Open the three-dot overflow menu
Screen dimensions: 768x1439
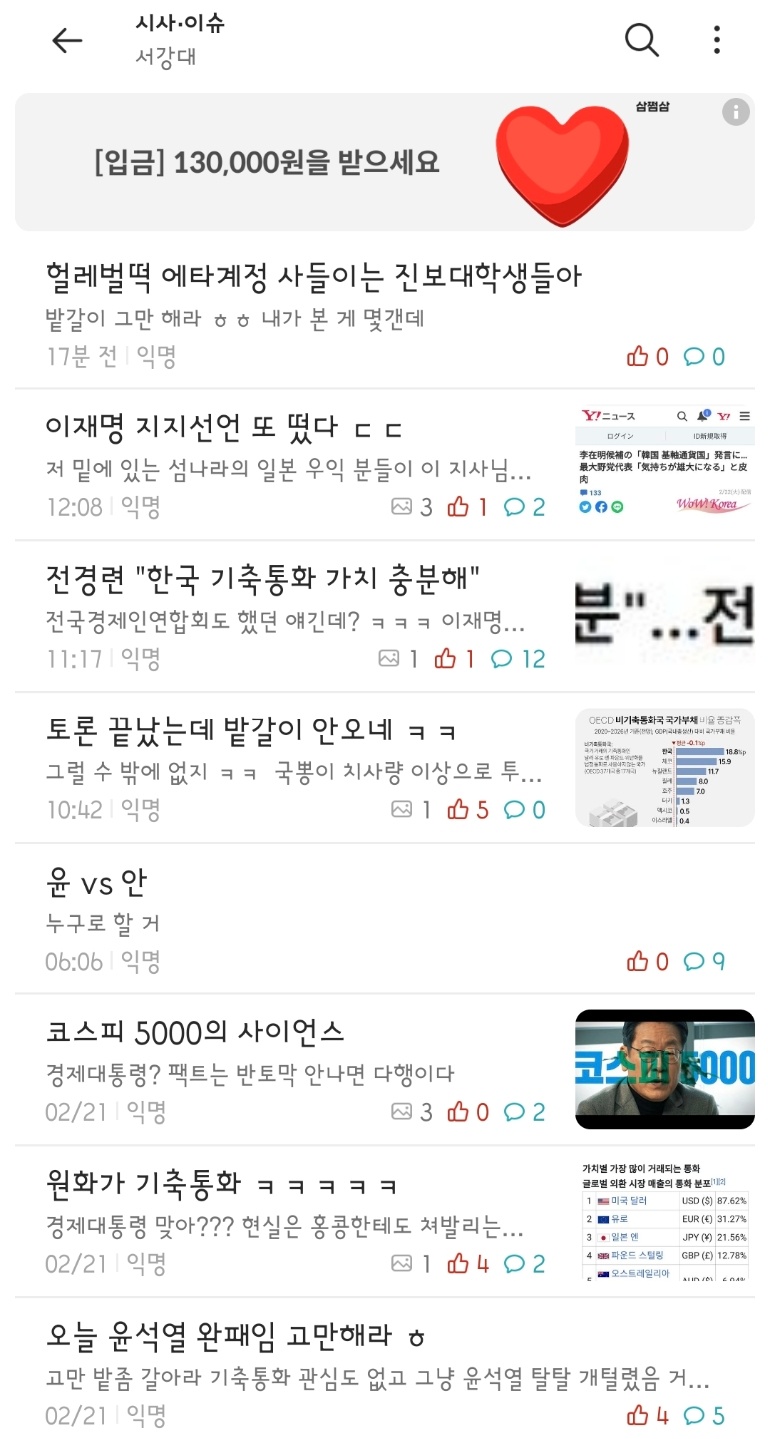[x=717, y=40]
